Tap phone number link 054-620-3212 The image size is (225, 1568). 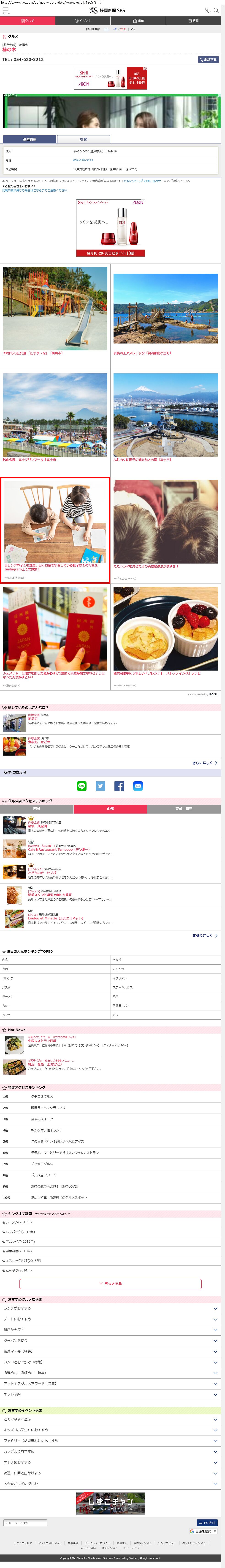(83, 160)
